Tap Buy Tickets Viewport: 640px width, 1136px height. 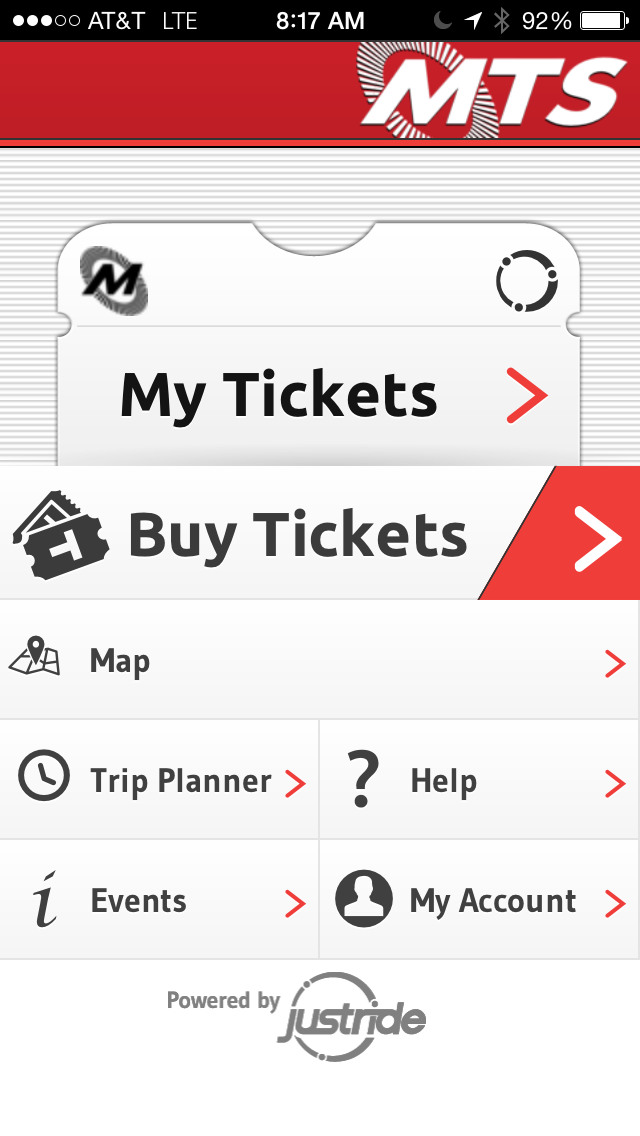320,533
